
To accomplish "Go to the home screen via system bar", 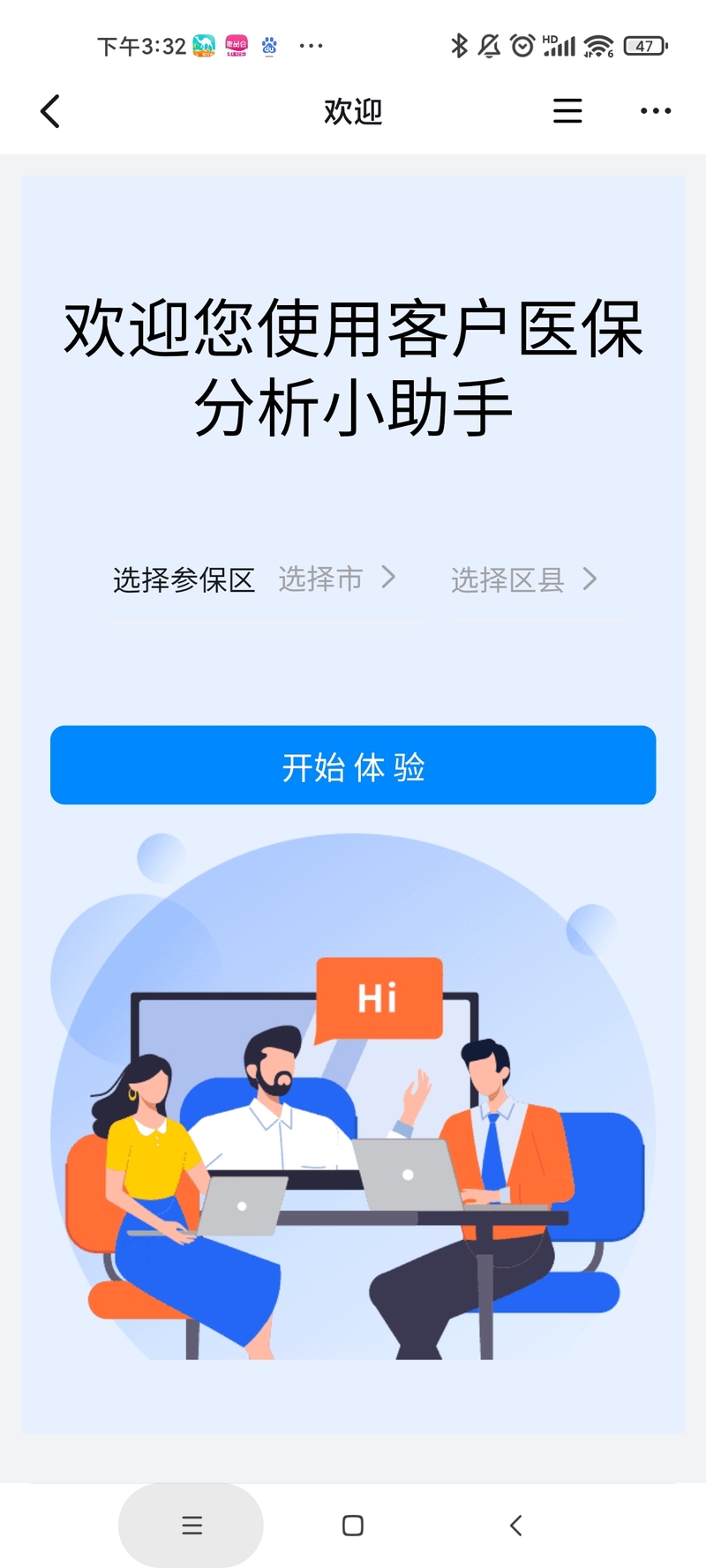I will [353, 1526].
